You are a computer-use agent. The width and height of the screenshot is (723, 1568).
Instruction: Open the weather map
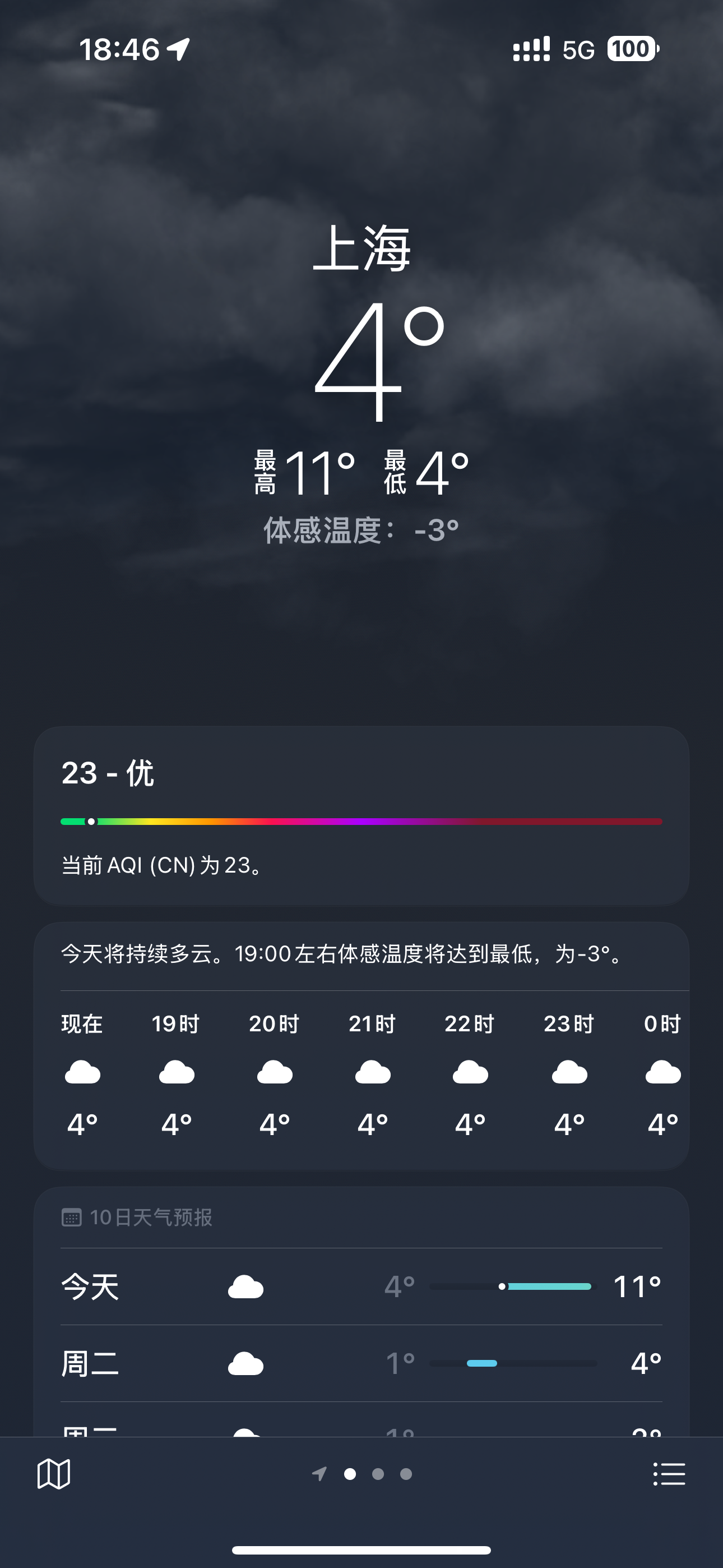[x=54, y=1474]
